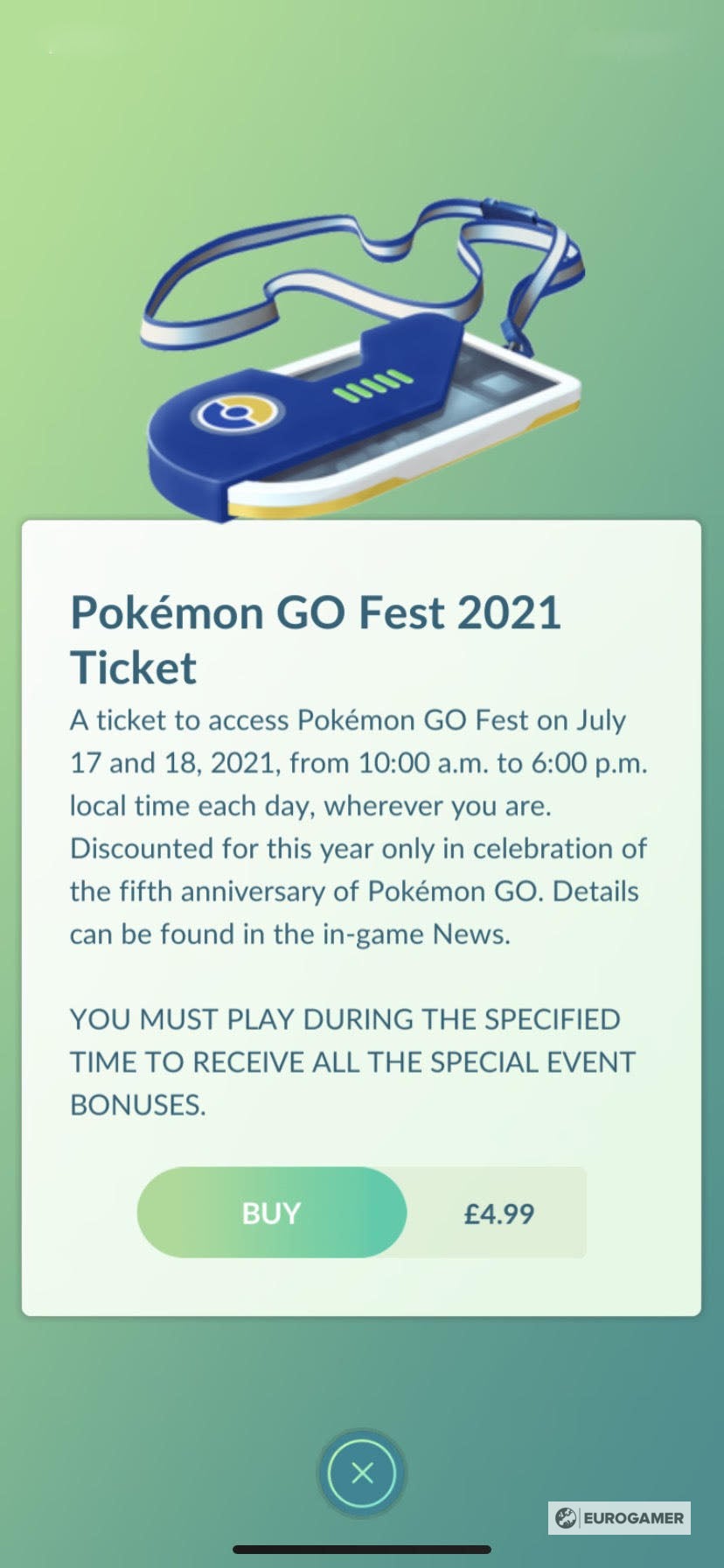Viewport: 724px width, 1568px height.
Task: Dismiss the ticket popup with the X
Action: click(x=362, y=1473)
